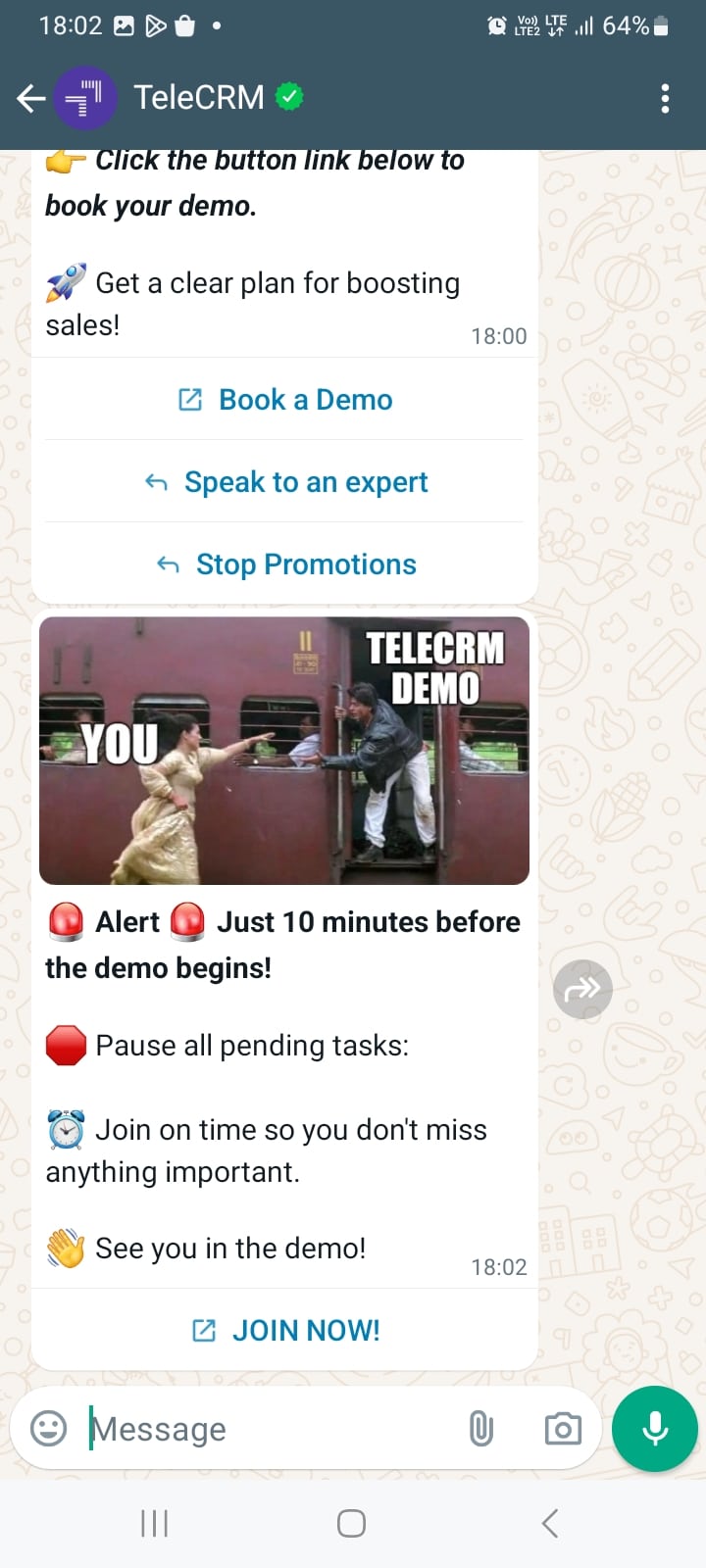Image resolution: width=706 pixels, height=1568 pixels.
Task: Tap the Book a Demo link button
Action: 284,399
